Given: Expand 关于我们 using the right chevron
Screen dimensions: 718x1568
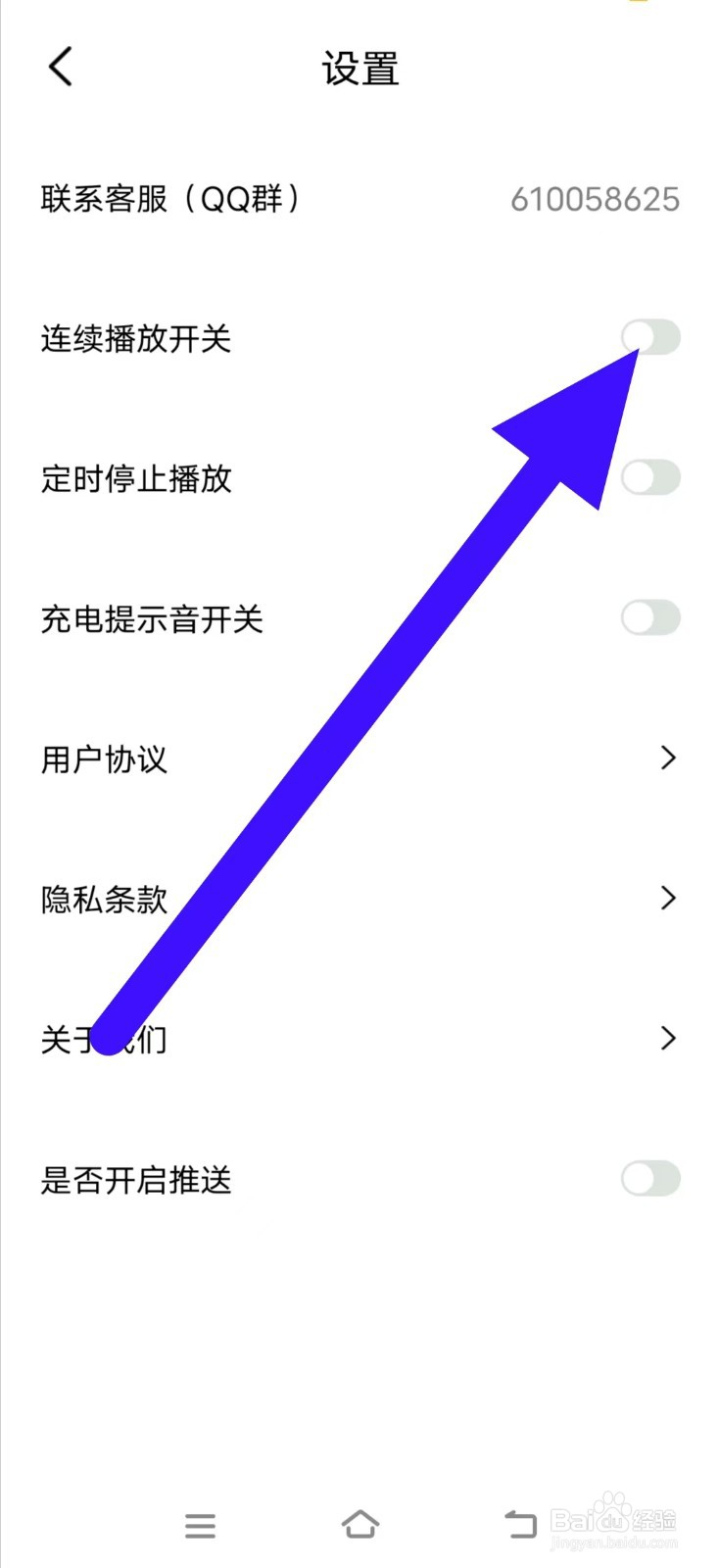Looking at the screenshot, I should tap(669, 1039).
